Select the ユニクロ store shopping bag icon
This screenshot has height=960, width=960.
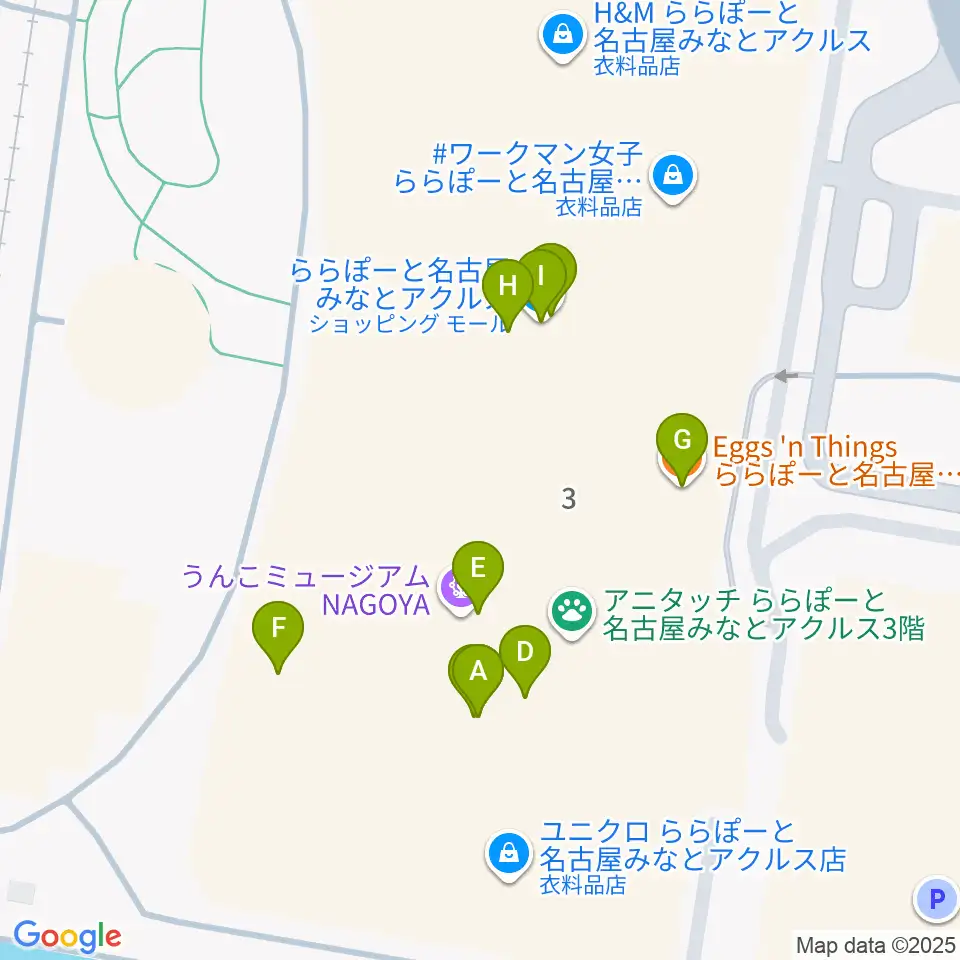click(x=508, y=853)
